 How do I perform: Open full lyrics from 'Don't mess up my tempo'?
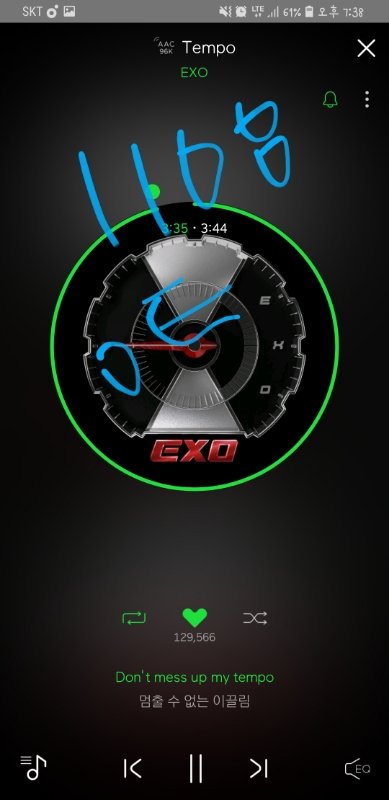[194, 678]
